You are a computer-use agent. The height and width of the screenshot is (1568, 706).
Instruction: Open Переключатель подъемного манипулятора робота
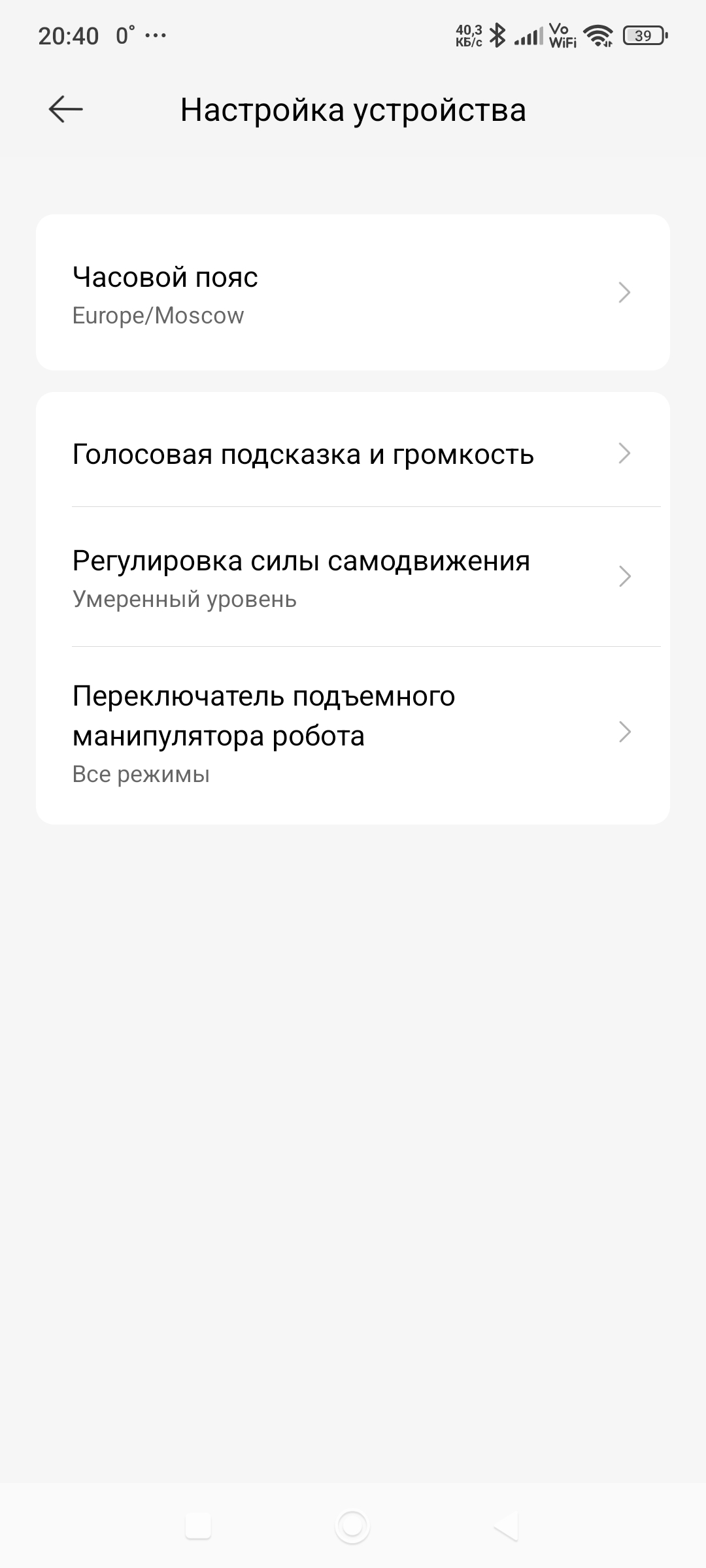(353, 733)
